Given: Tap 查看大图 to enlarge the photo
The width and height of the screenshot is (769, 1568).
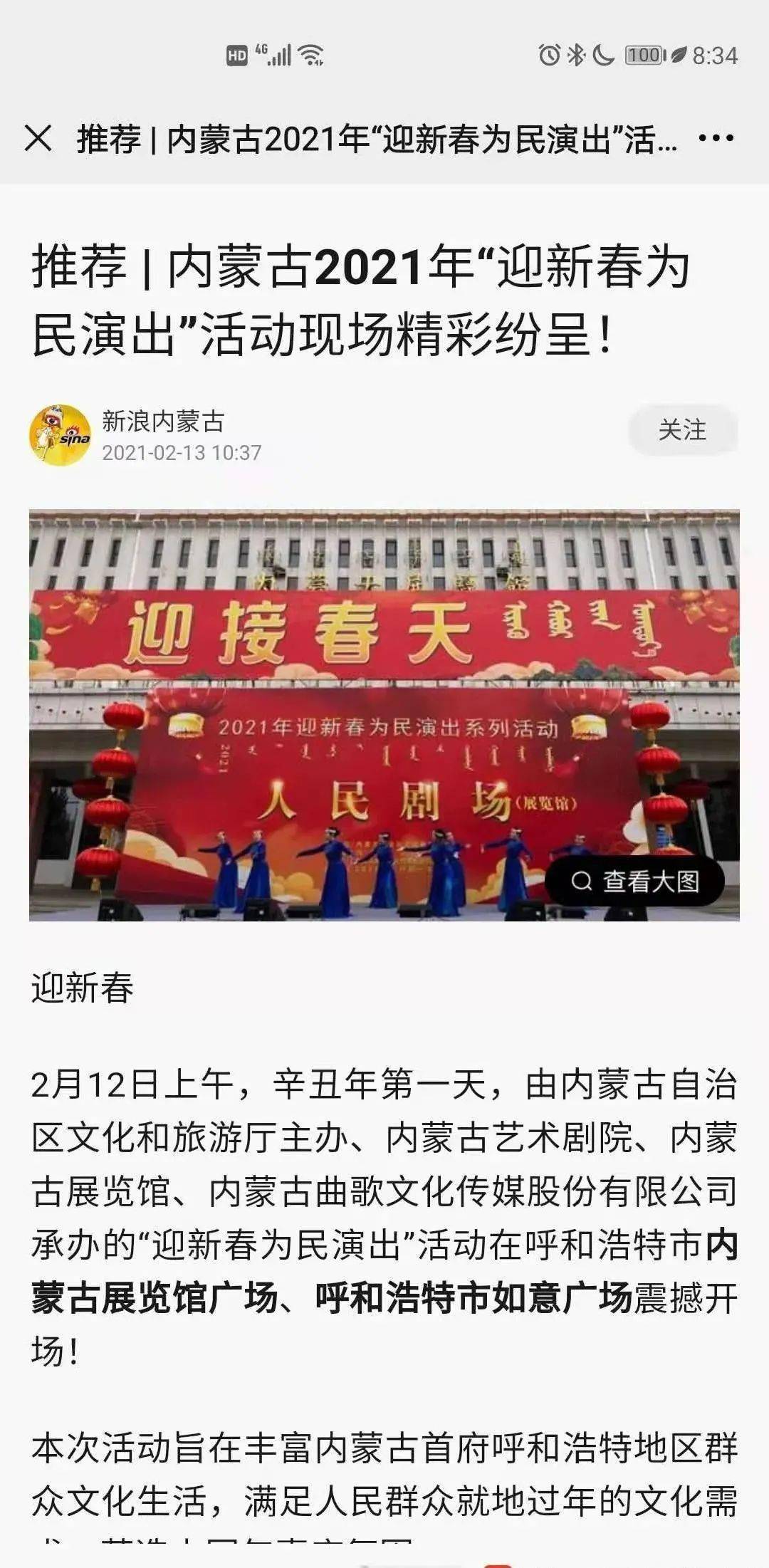Looking at the screenshot, I should point(635,882).
